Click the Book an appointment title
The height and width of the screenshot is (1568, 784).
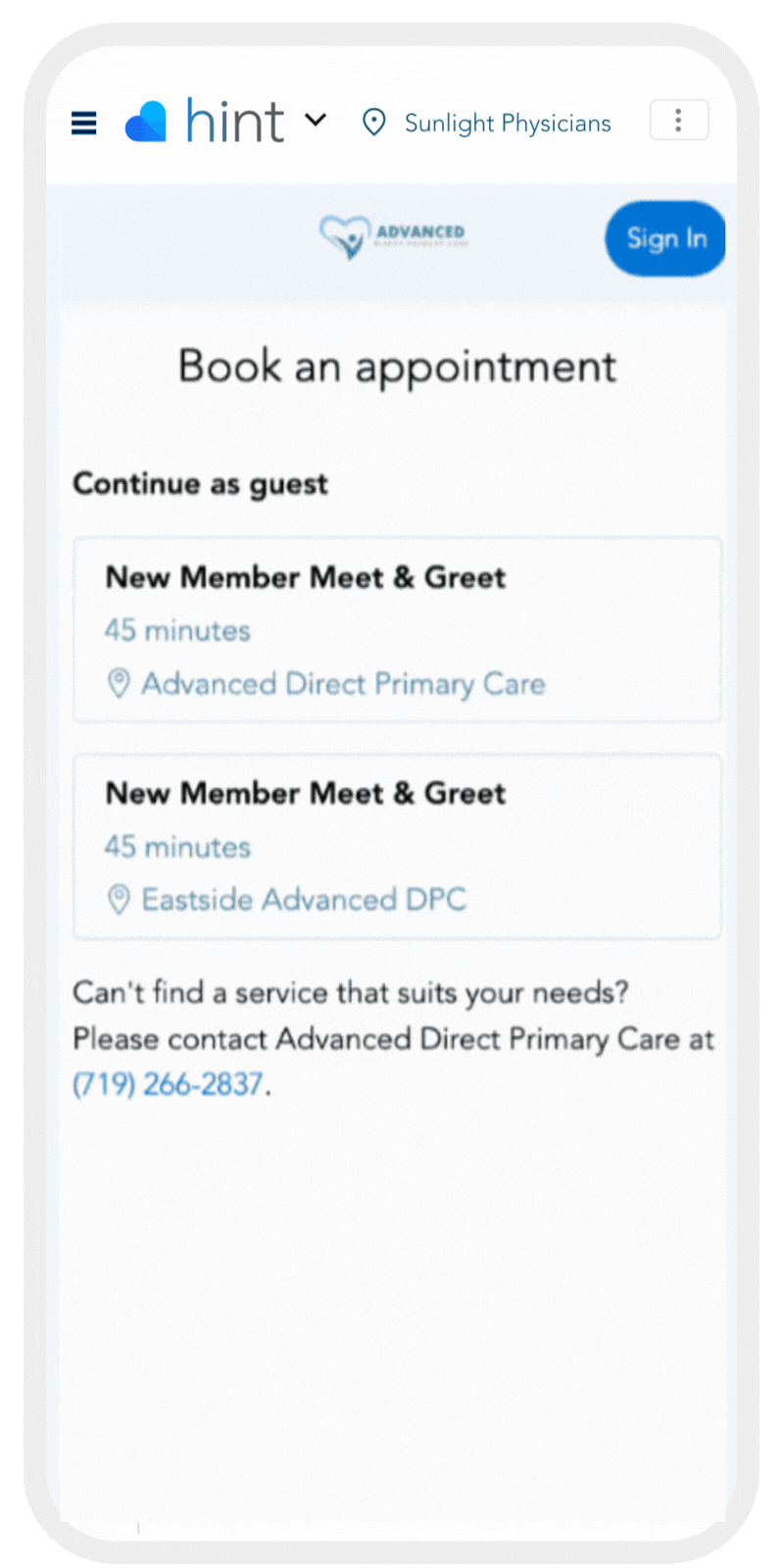click(x=397, y=367)
